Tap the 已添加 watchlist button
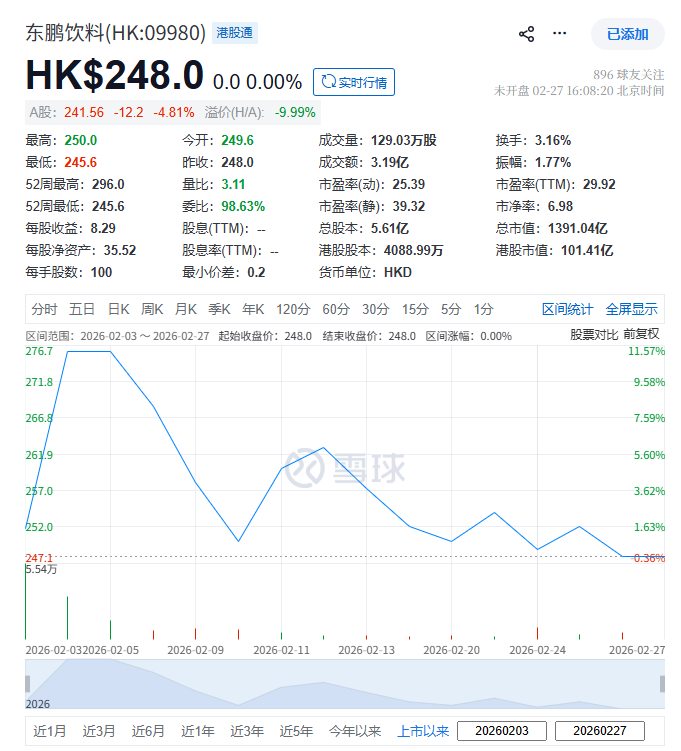The width and height of the screenshot is (681, 751). 627,34
